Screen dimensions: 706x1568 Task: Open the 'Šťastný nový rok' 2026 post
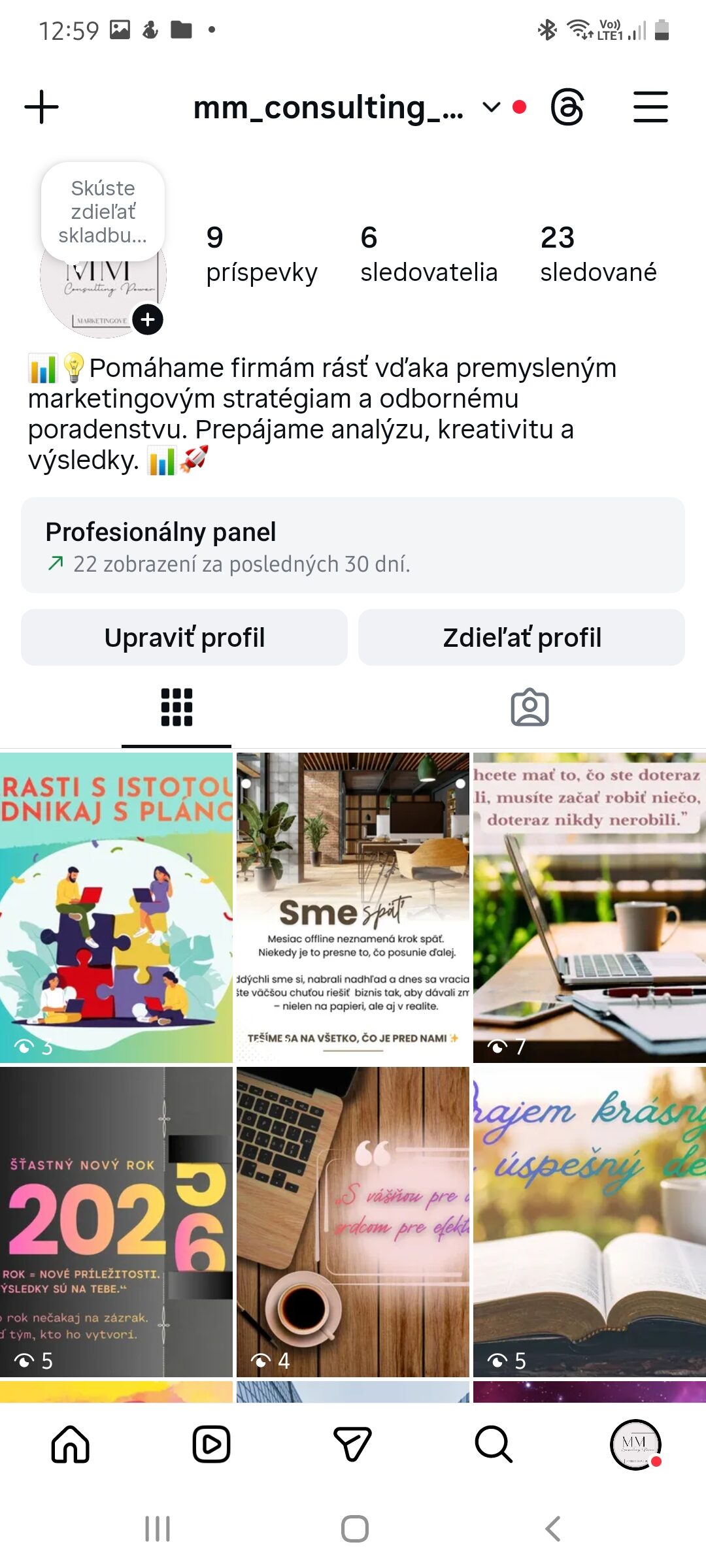(116, 1222)
